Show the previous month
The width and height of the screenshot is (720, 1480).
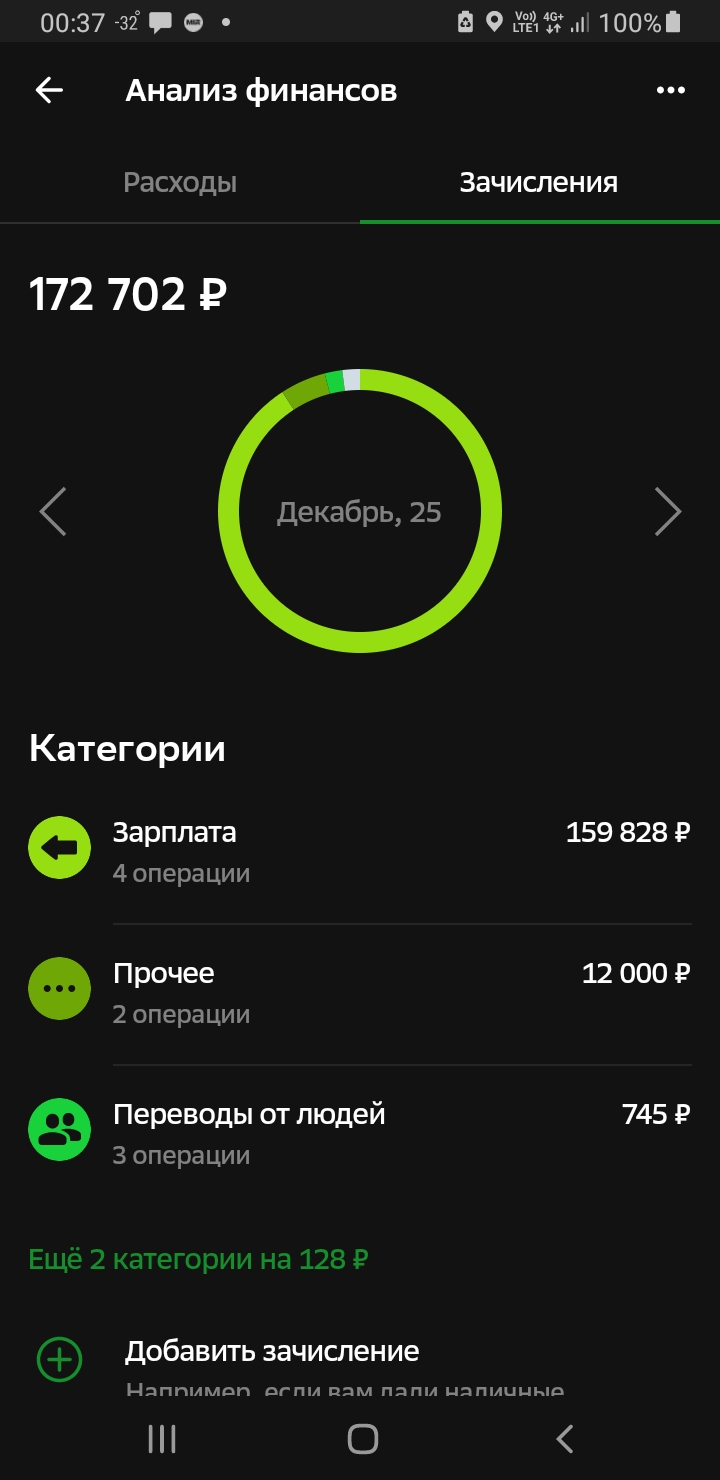click(x=53, y=512)
